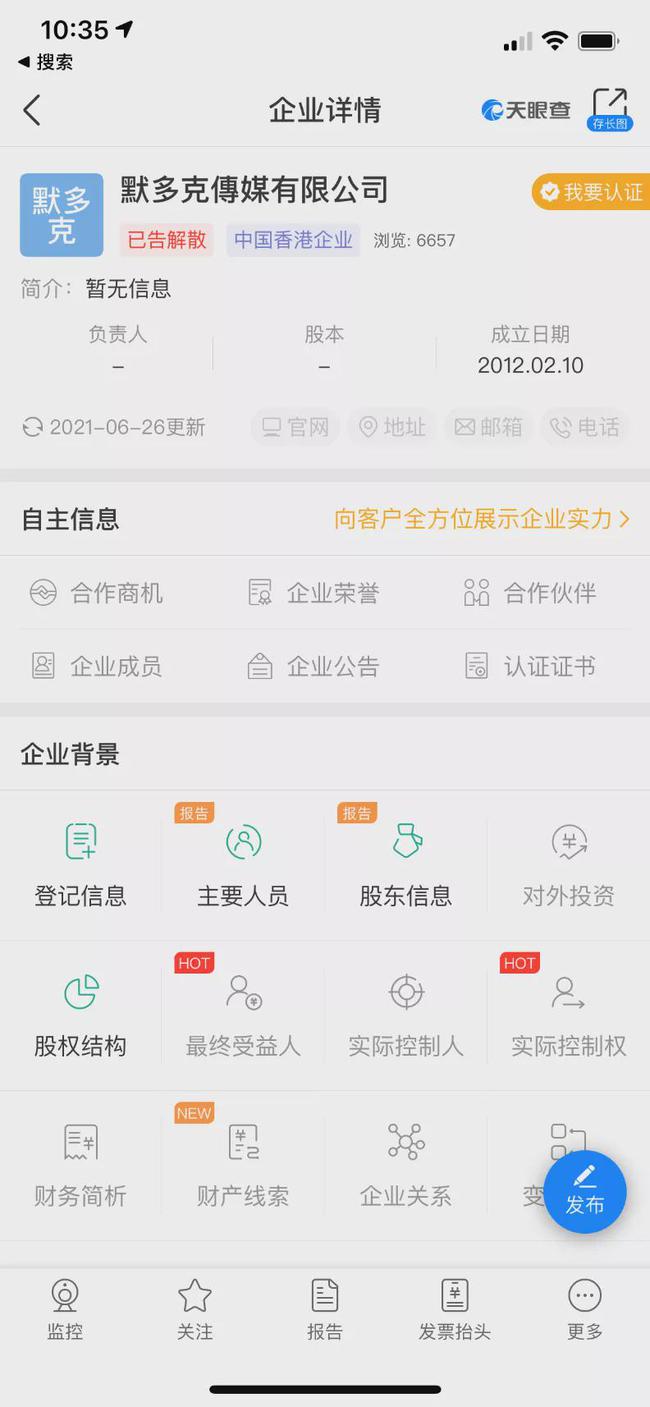Open 合作商机
Screen dimensions: 650x1407
(x=97, y=593)
